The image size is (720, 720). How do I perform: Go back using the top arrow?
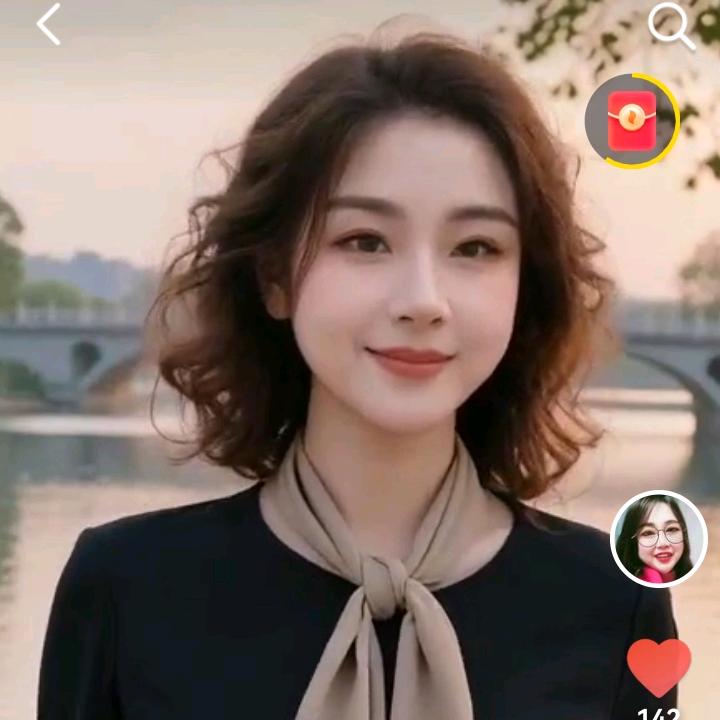(48, 25)
